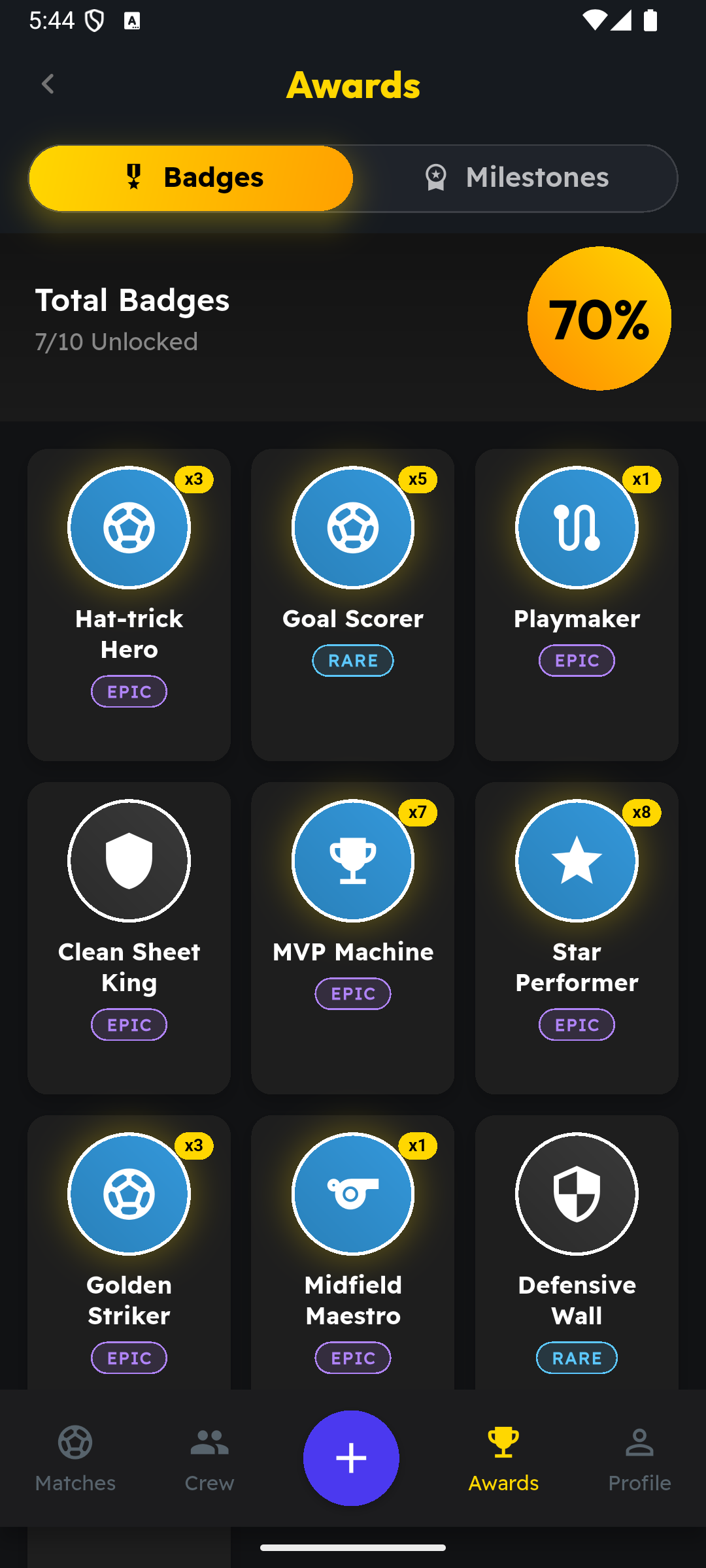Select the Badges tab
The height and width of the screenshot is (1568, 706).
[x=193, y=178]
